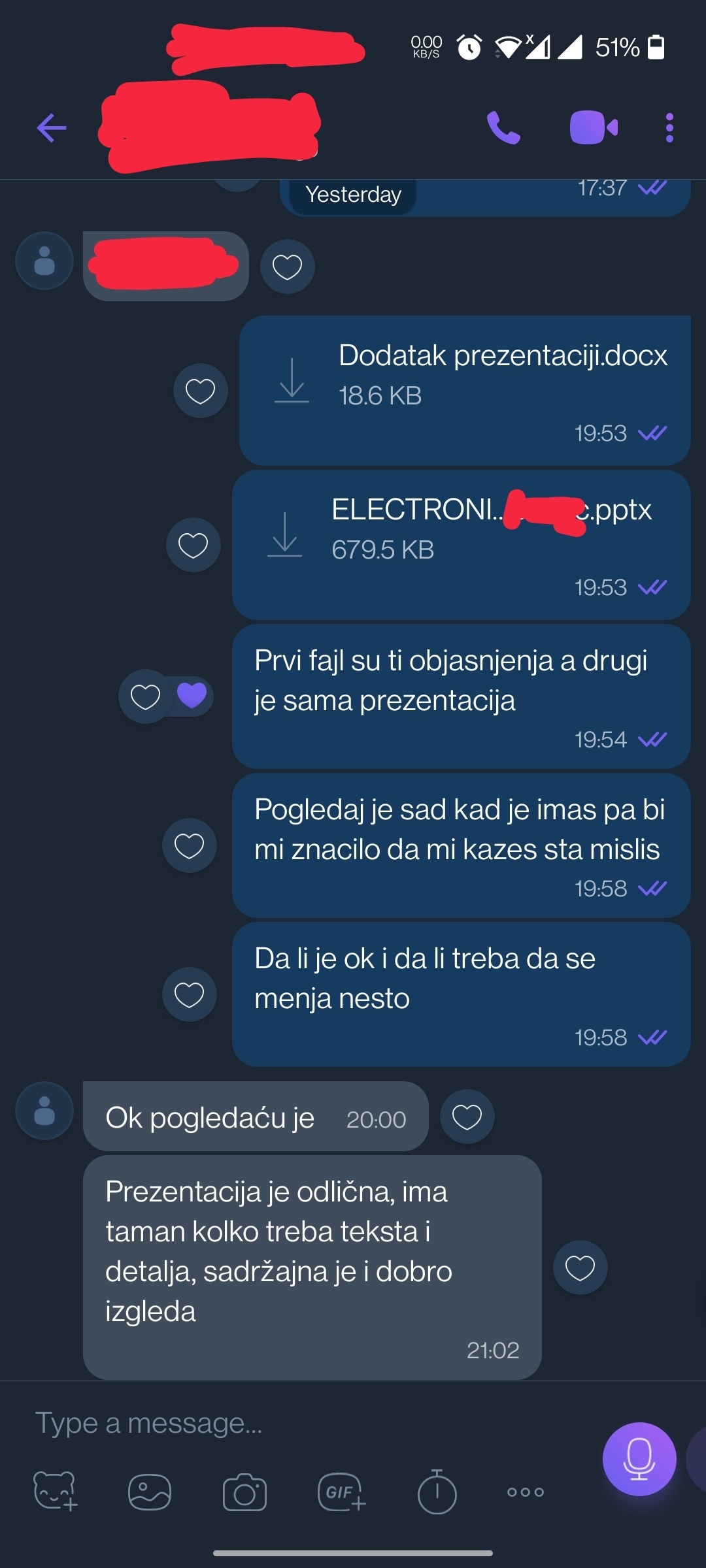The height and width of the screenshot is (1568, 706).
Task: Open the photo gallery attachment
Action: 150,1492
